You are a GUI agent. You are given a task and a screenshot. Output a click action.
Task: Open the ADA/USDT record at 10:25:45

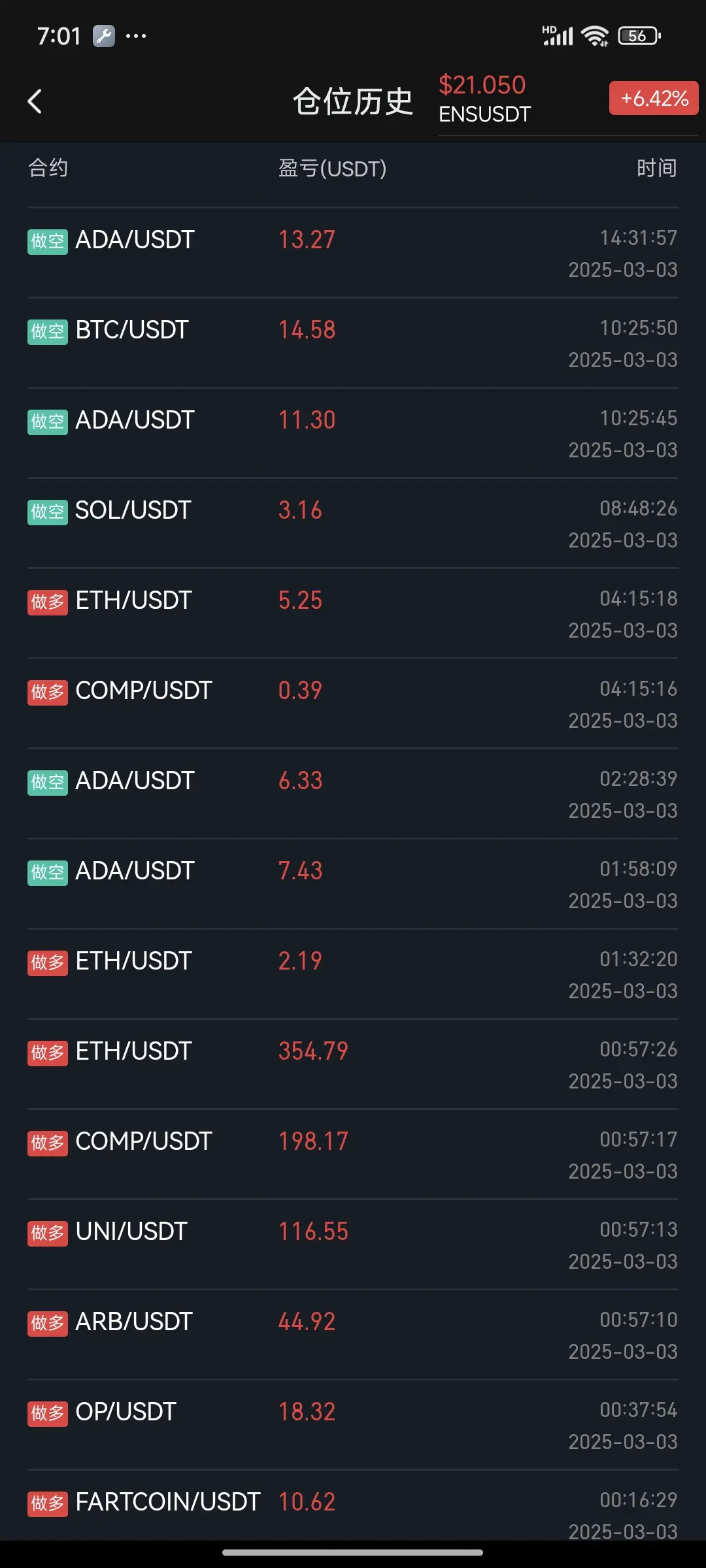coord(353,433)
